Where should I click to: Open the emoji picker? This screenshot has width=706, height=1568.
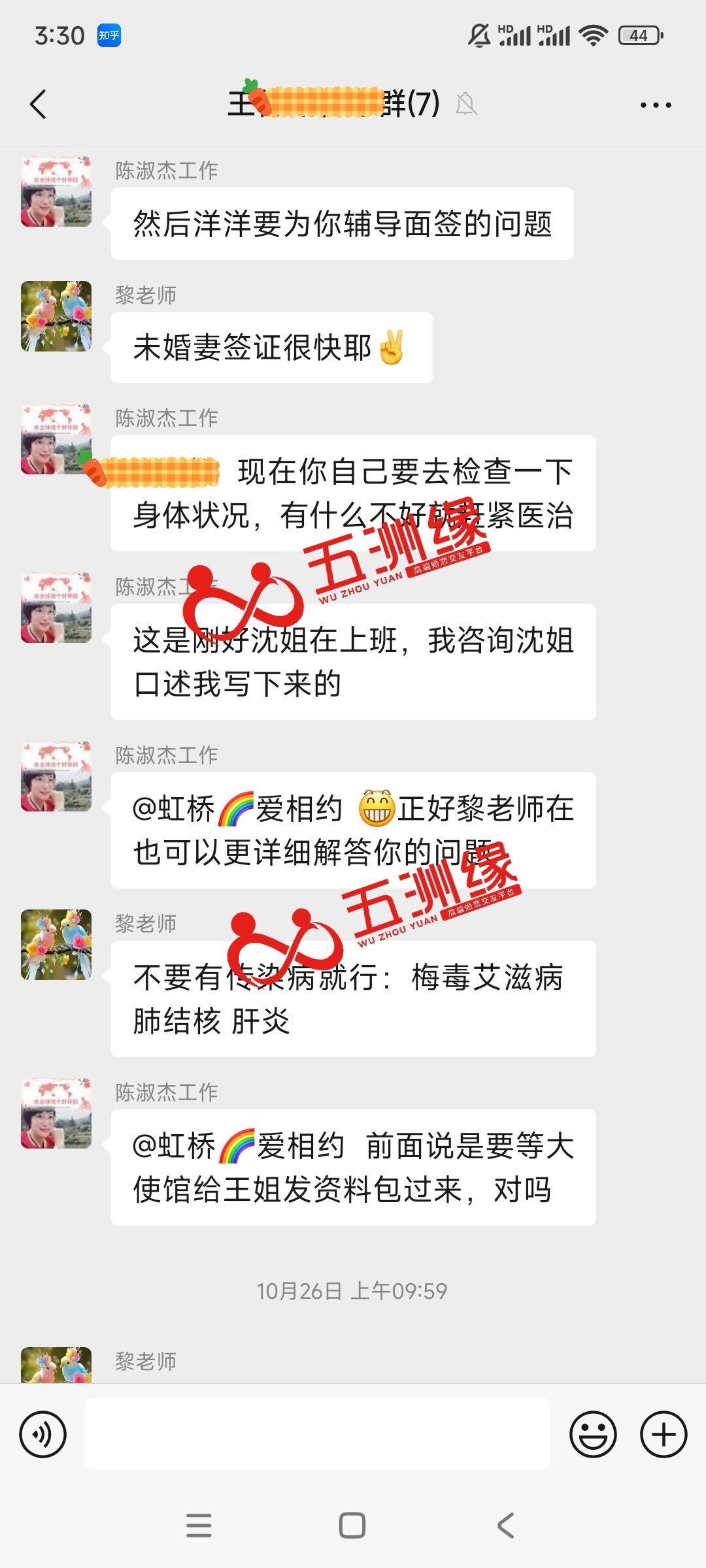point(593,1435)
